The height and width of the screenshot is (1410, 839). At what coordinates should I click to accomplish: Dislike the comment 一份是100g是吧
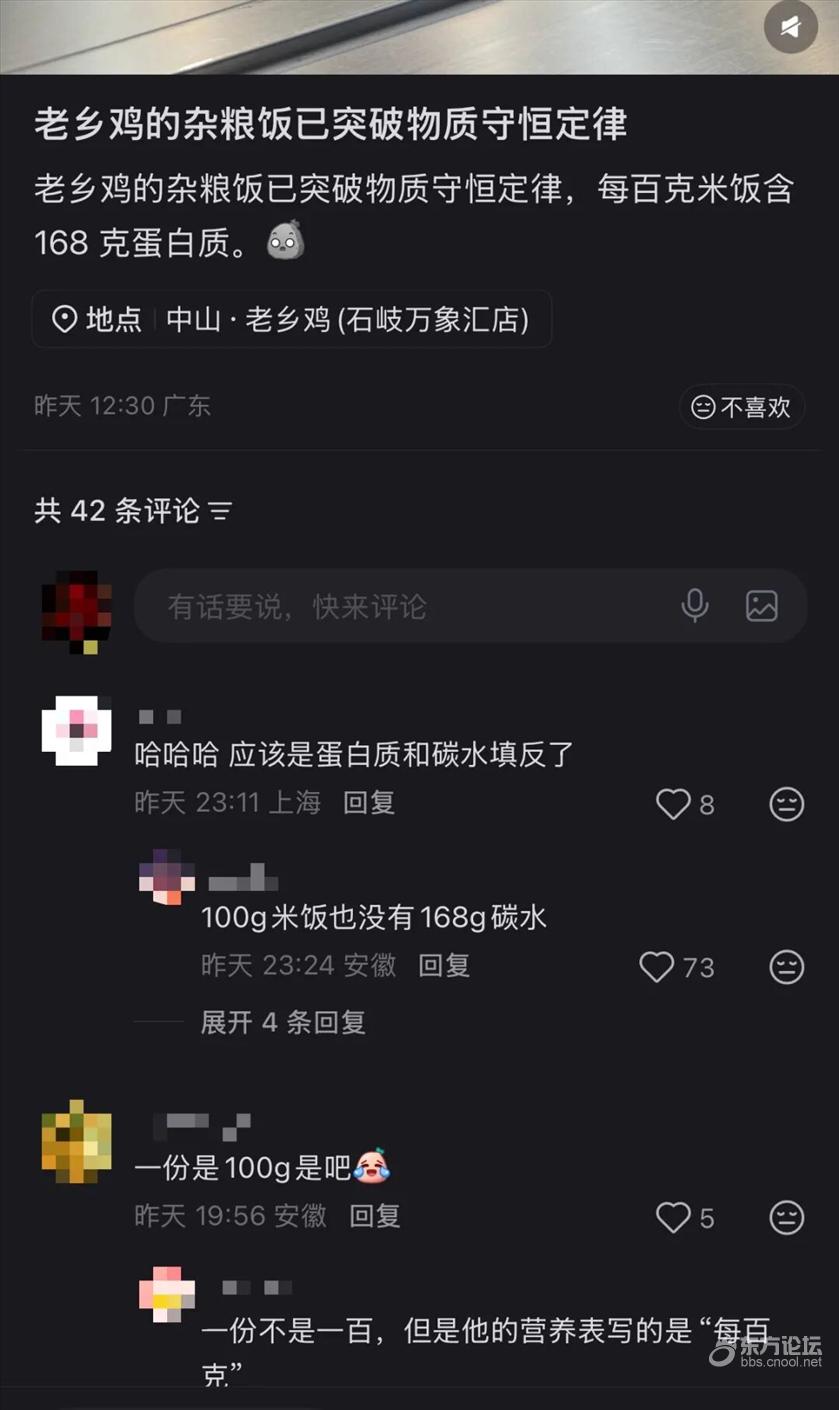(787, 1217)
